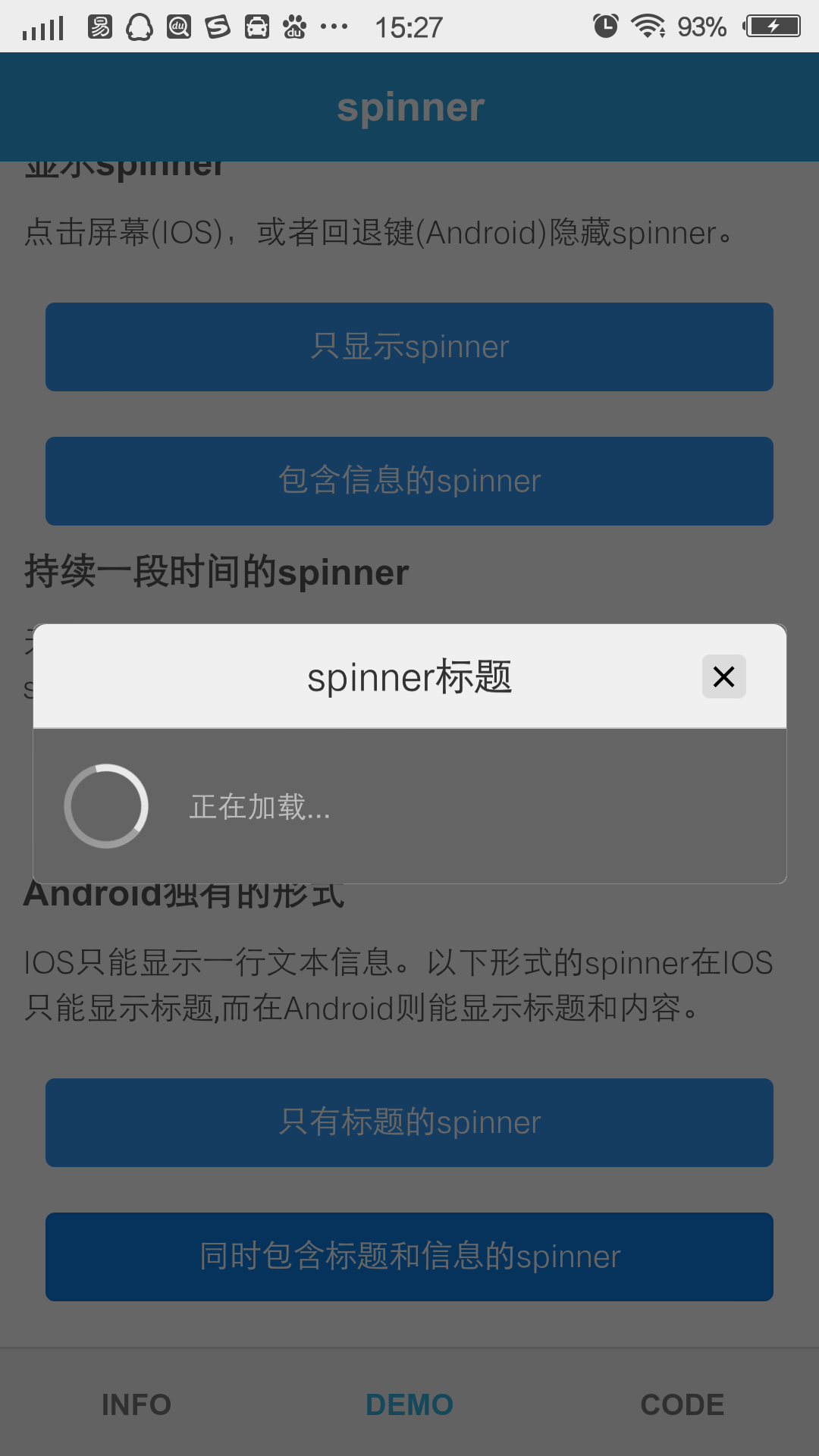Tap the 只显示spinner button

(x=409, y=347)
